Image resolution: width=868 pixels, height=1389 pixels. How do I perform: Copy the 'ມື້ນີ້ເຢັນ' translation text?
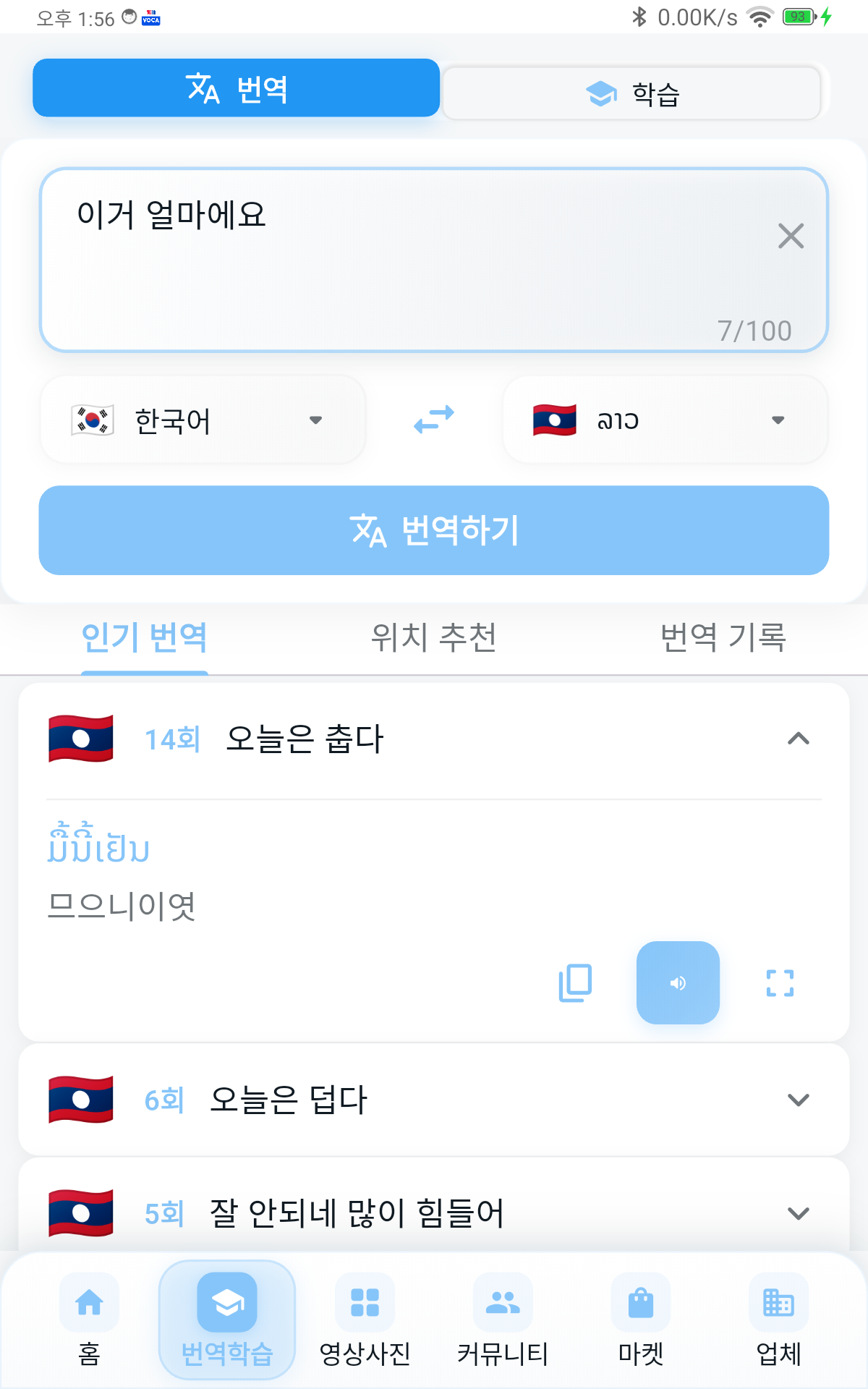coord(575,982)
